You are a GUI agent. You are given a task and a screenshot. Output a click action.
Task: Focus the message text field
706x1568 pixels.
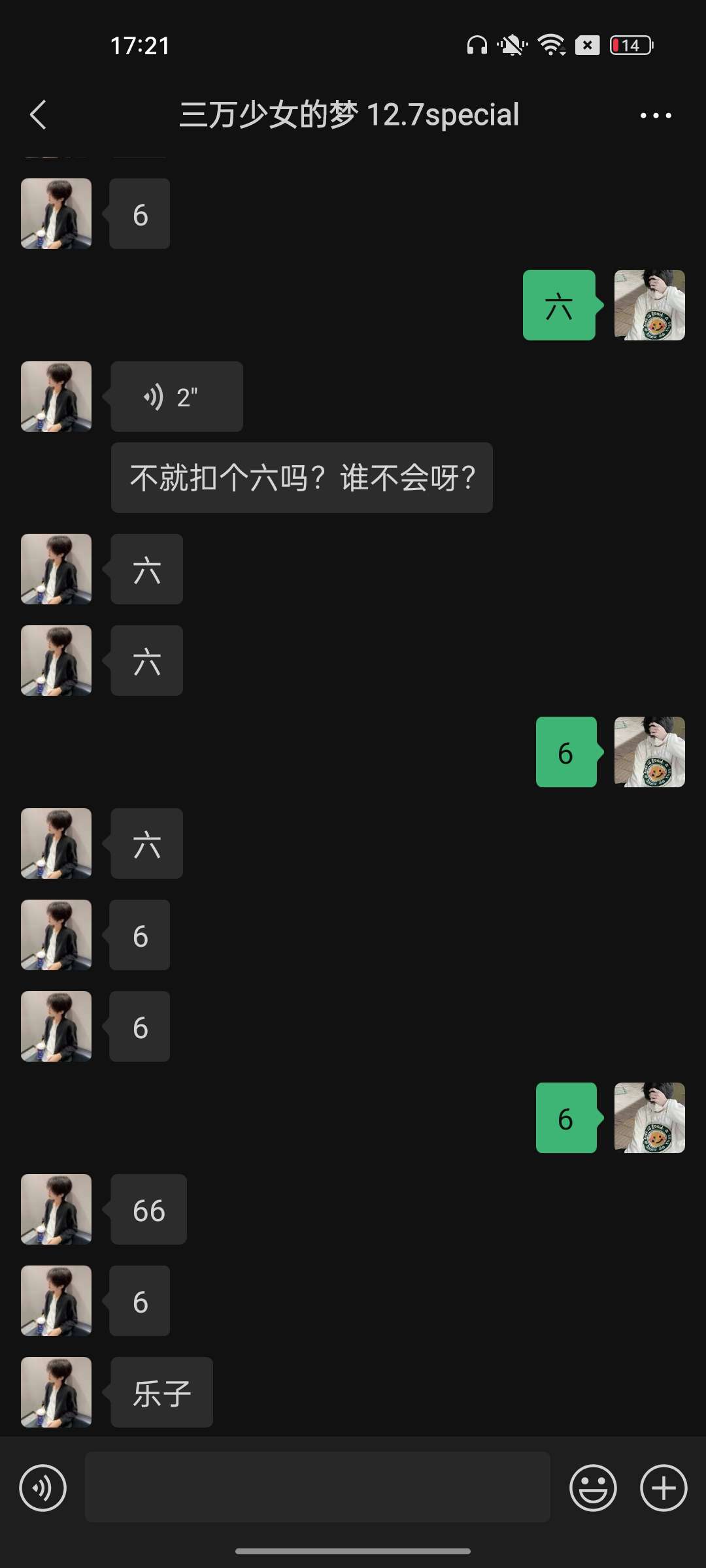click(x=317, y=1487)
